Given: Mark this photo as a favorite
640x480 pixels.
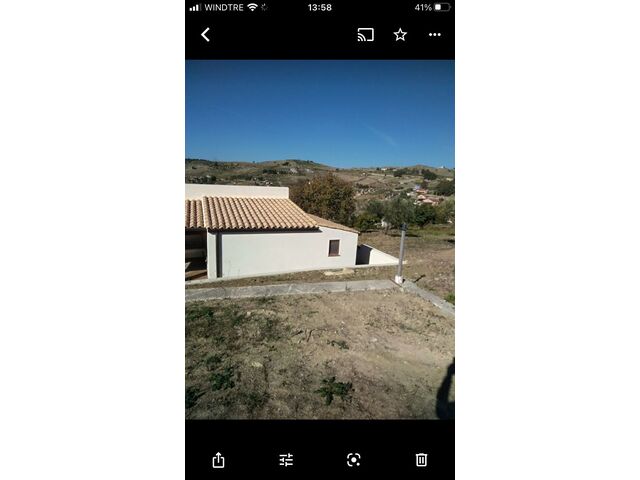Looking at the screenshot, I should pyautogui.click(x=400, y=35).
